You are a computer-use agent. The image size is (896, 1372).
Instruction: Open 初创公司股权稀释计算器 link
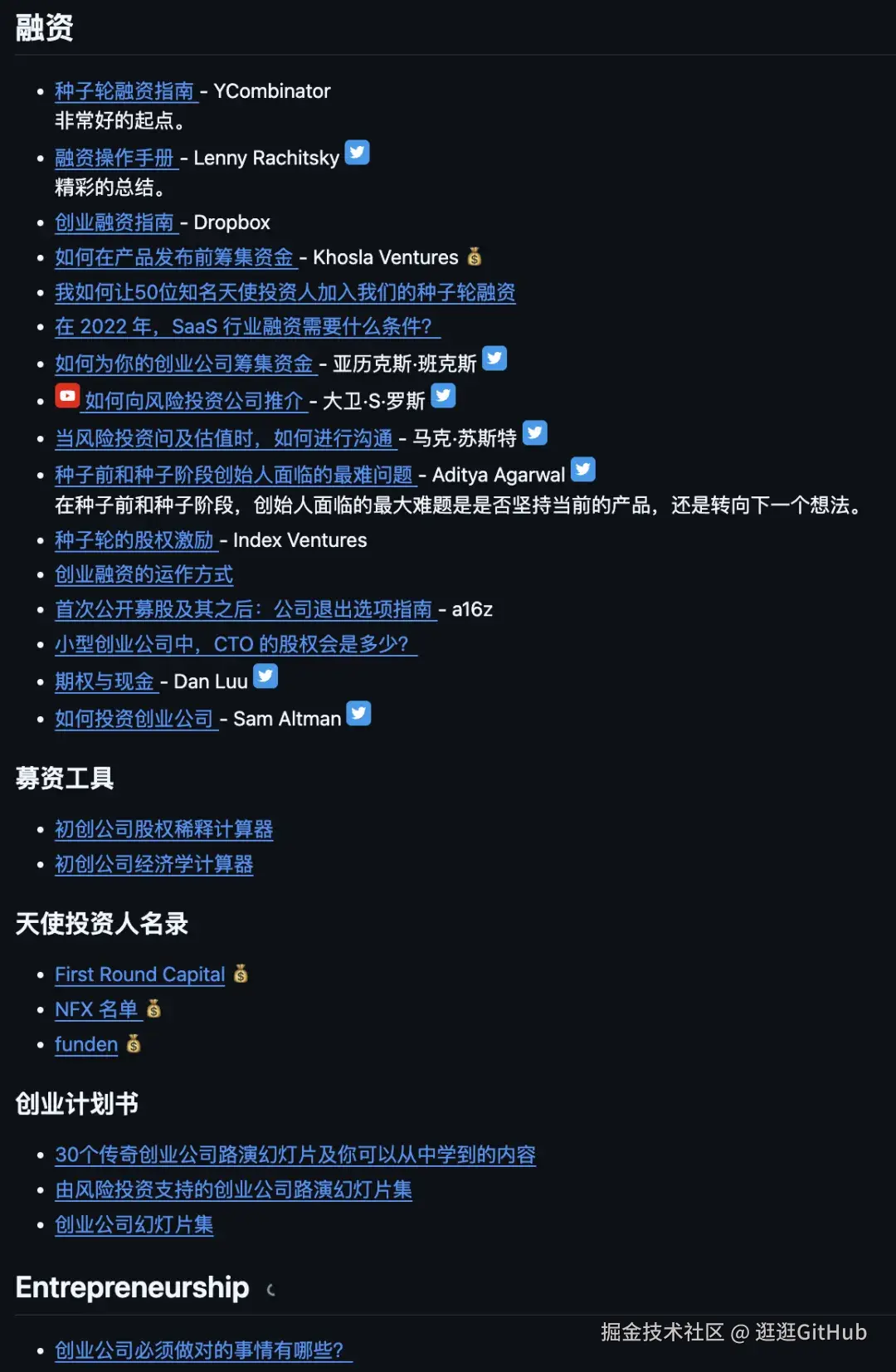tap(163, 829)
